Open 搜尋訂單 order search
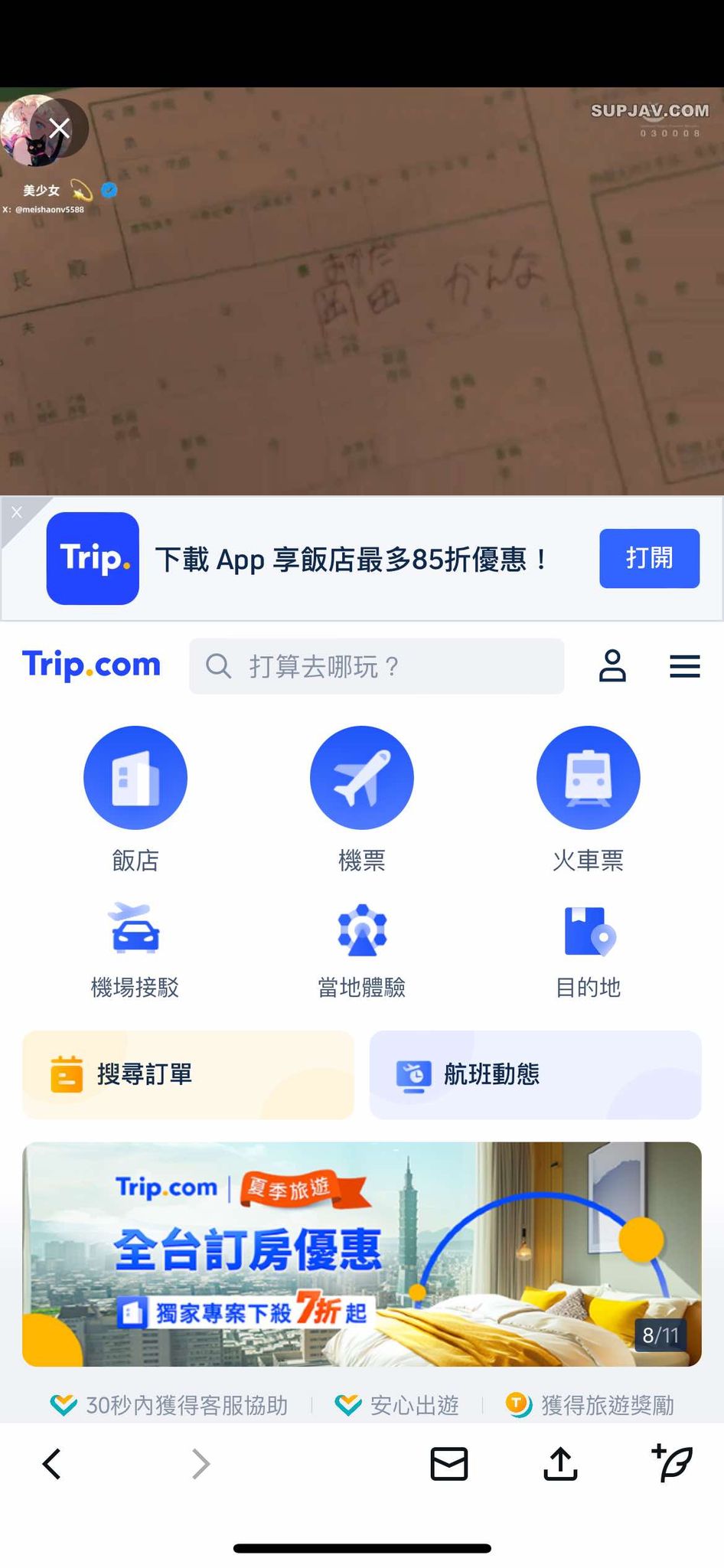Viewport: 724px width, 1568px height. pos(188,1075)
